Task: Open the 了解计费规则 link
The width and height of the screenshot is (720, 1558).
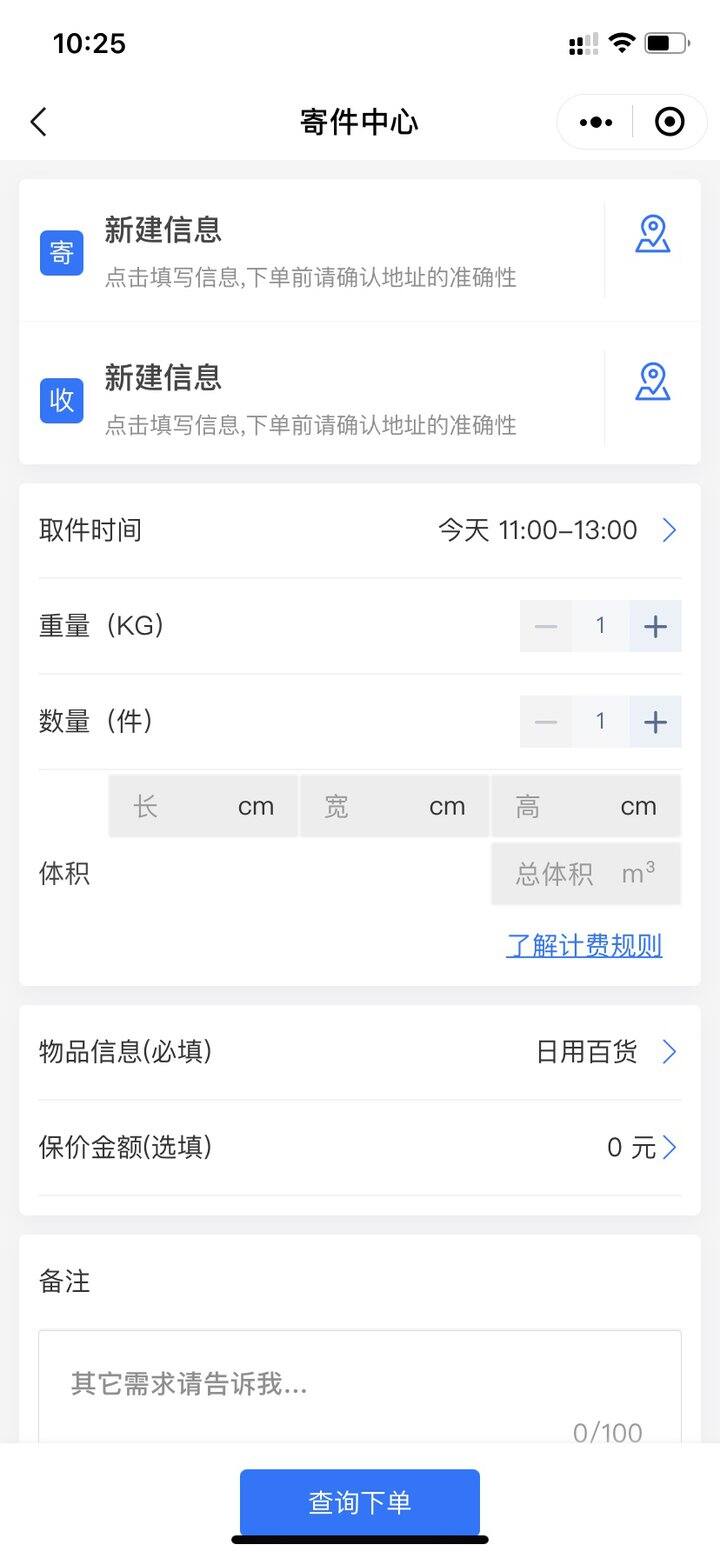Action: [x=584, y=945]
